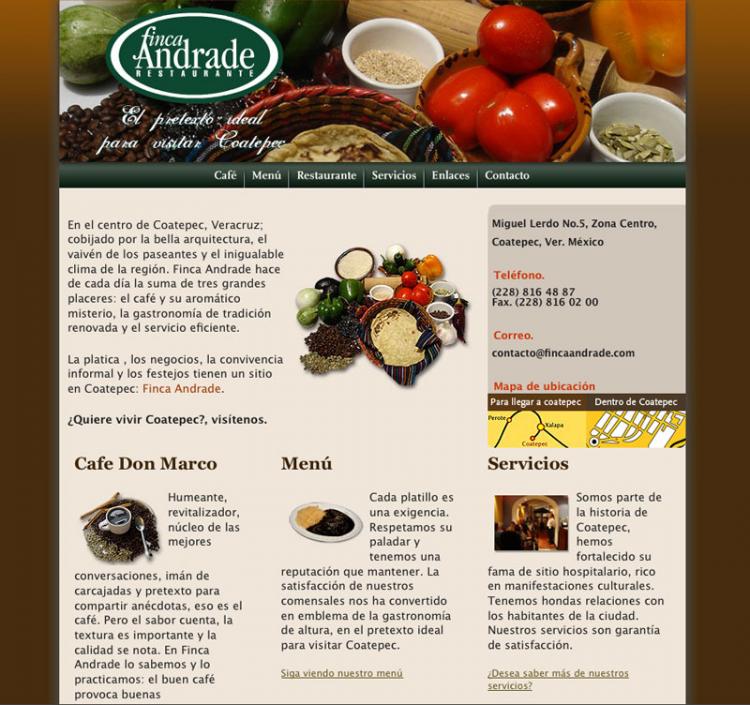Follow the 'Siga viendo nuestro menú' link
This screenshot has width=750, height=705.
[x=342, y=673]
